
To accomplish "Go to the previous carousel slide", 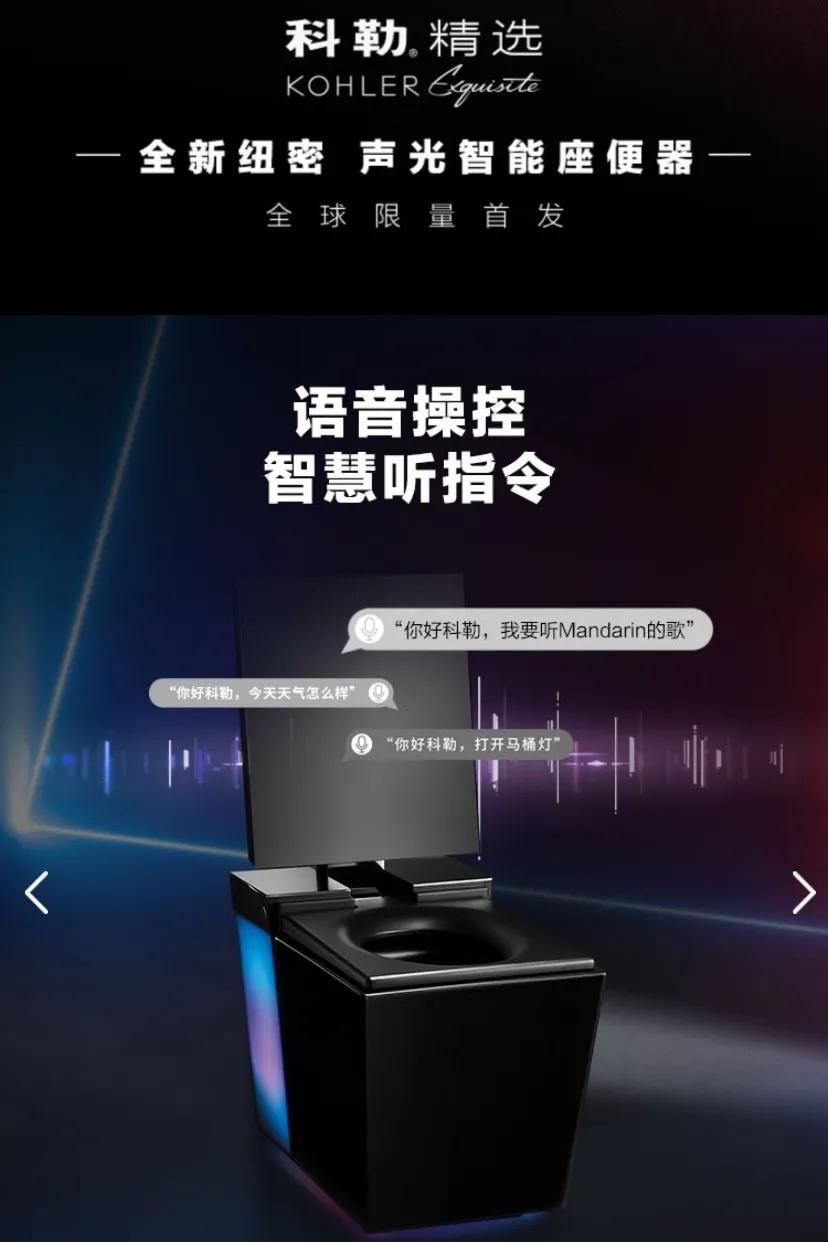I will tap(37, 893).
